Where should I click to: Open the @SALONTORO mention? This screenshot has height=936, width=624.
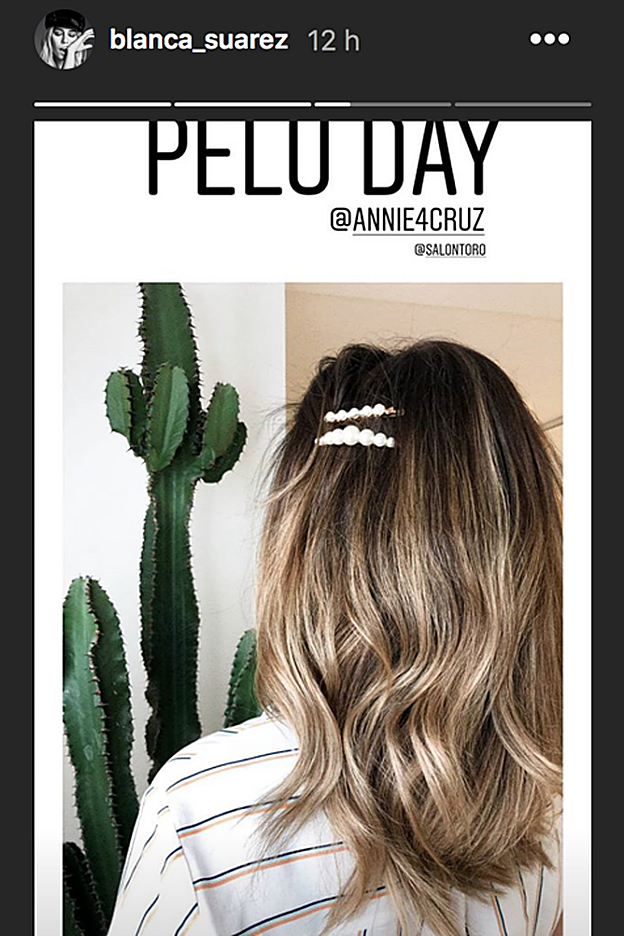tap(449, 250)
